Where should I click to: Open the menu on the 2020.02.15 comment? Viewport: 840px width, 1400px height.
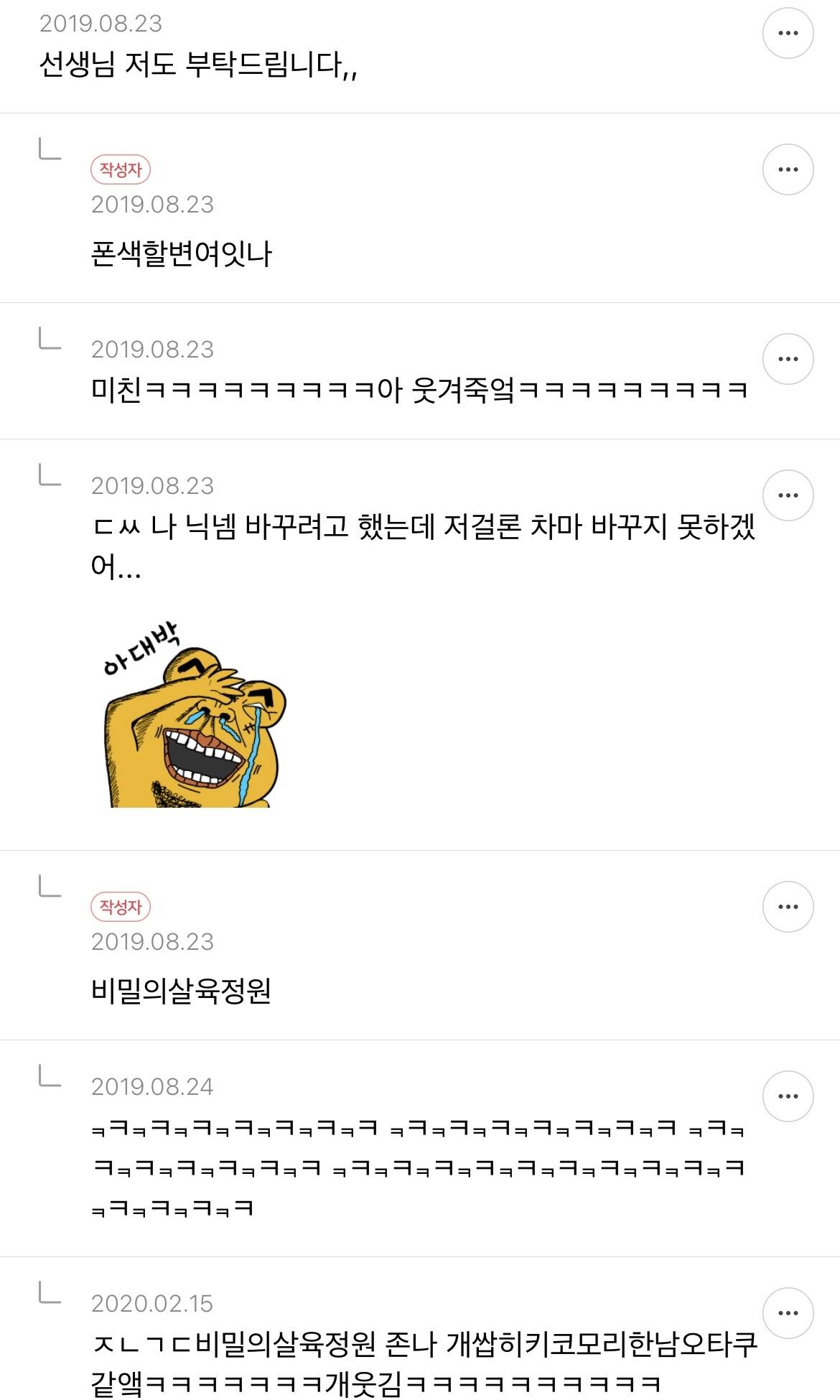[790, 1307]
